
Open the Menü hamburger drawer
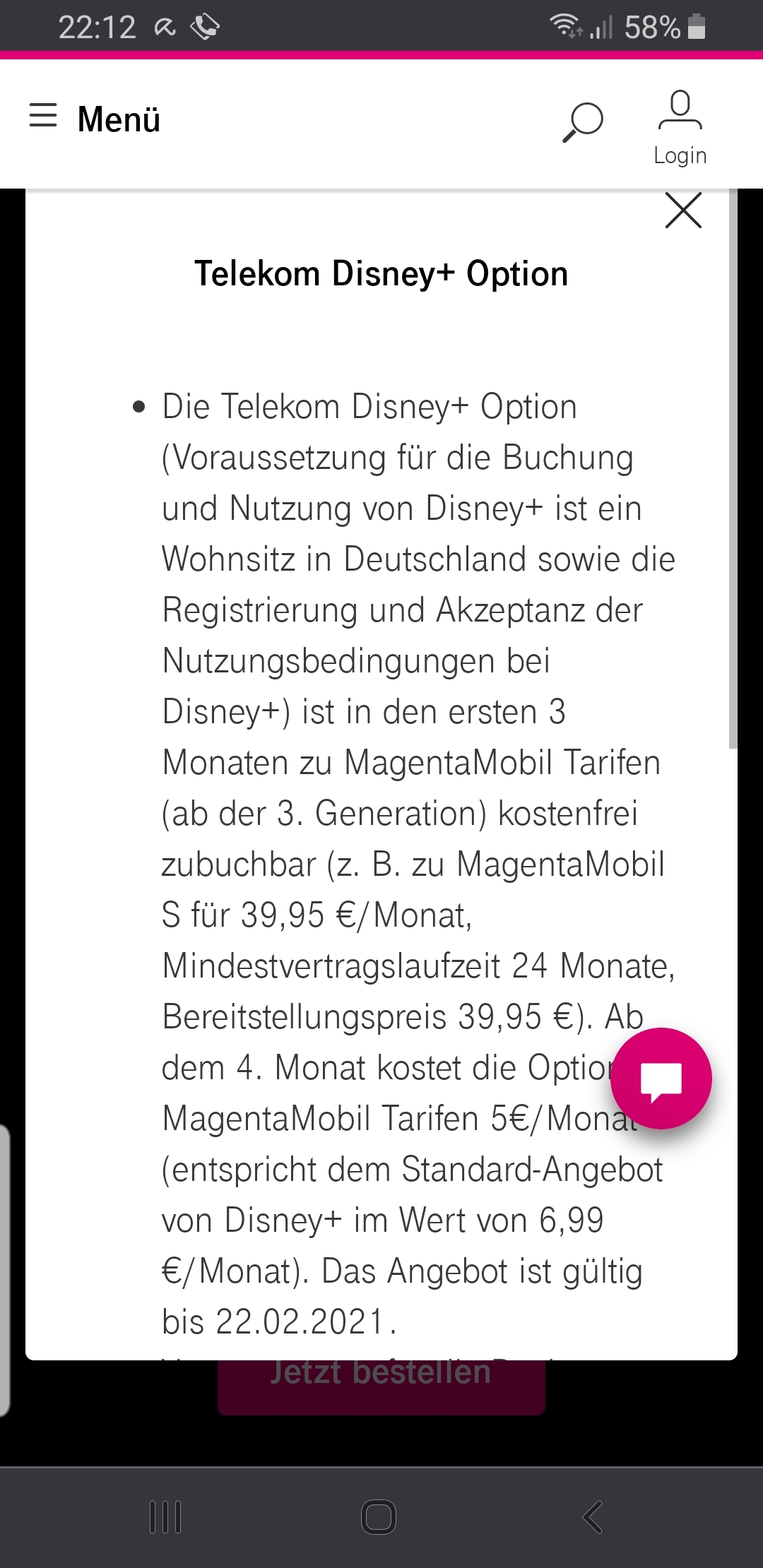94,118
